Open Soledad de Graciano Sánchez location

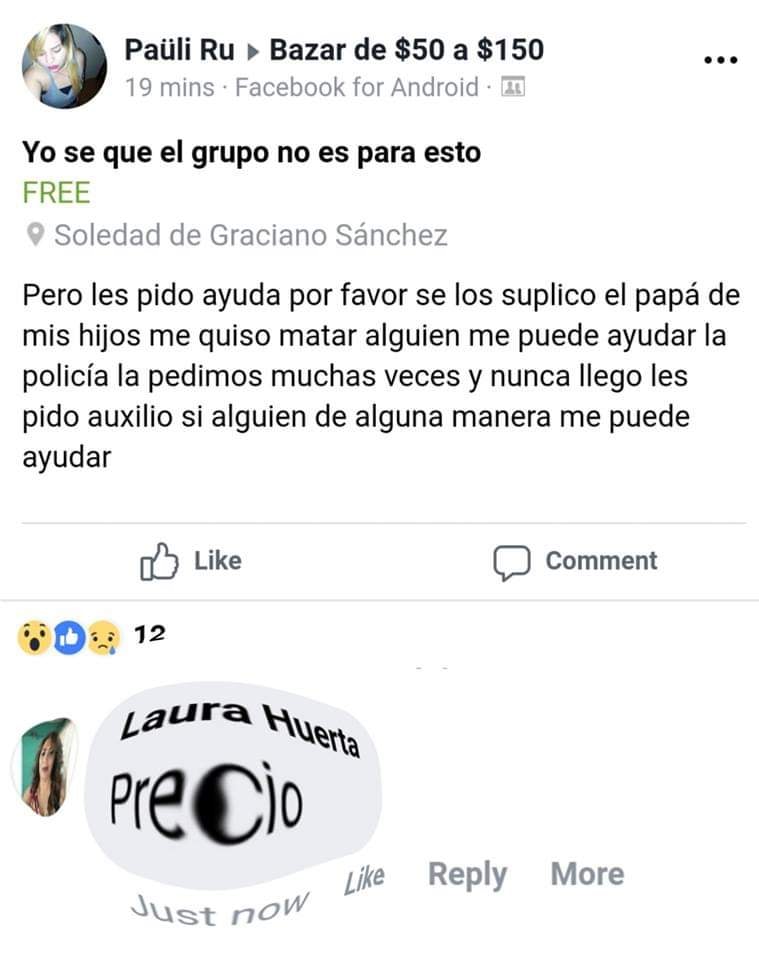coord(250,235)
